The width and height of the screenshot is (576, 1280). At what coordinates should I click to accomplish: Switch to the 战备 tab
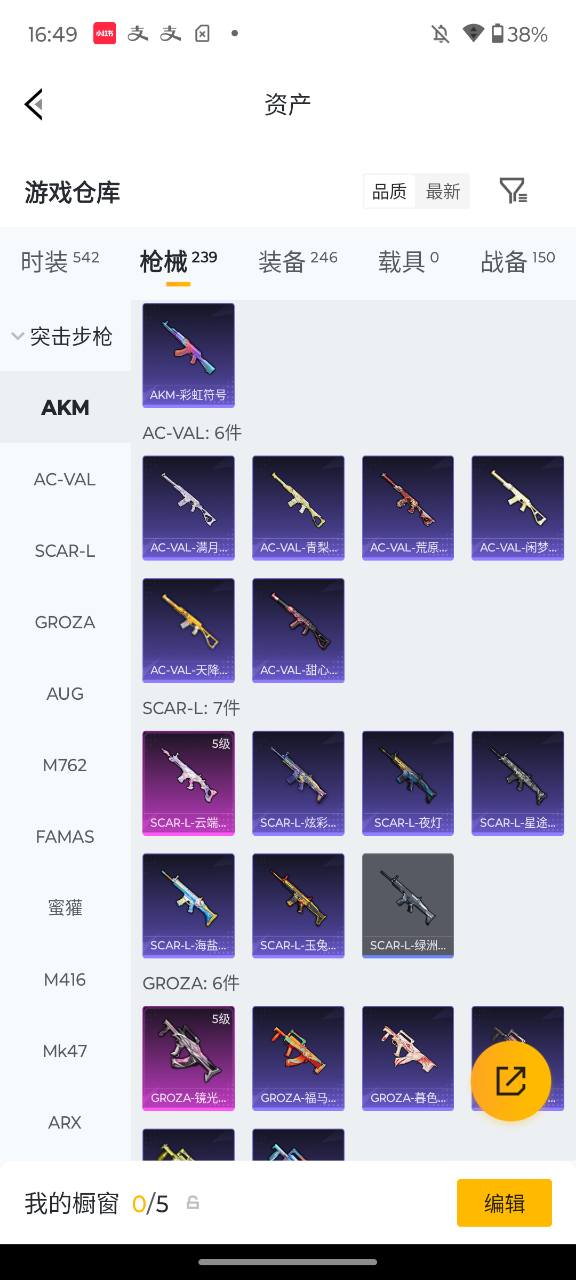(518, 261)
